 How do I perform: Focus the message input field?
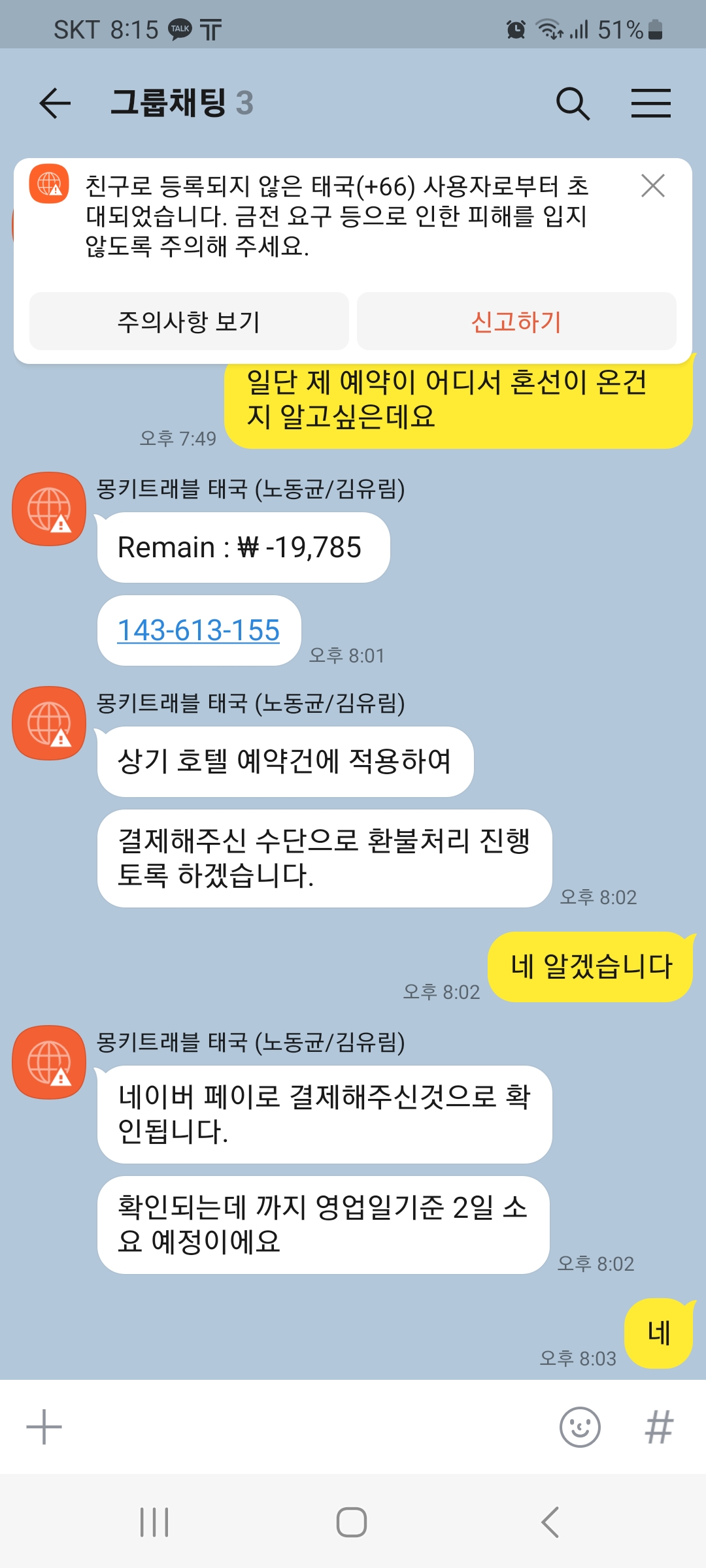tap(307, 1426)
